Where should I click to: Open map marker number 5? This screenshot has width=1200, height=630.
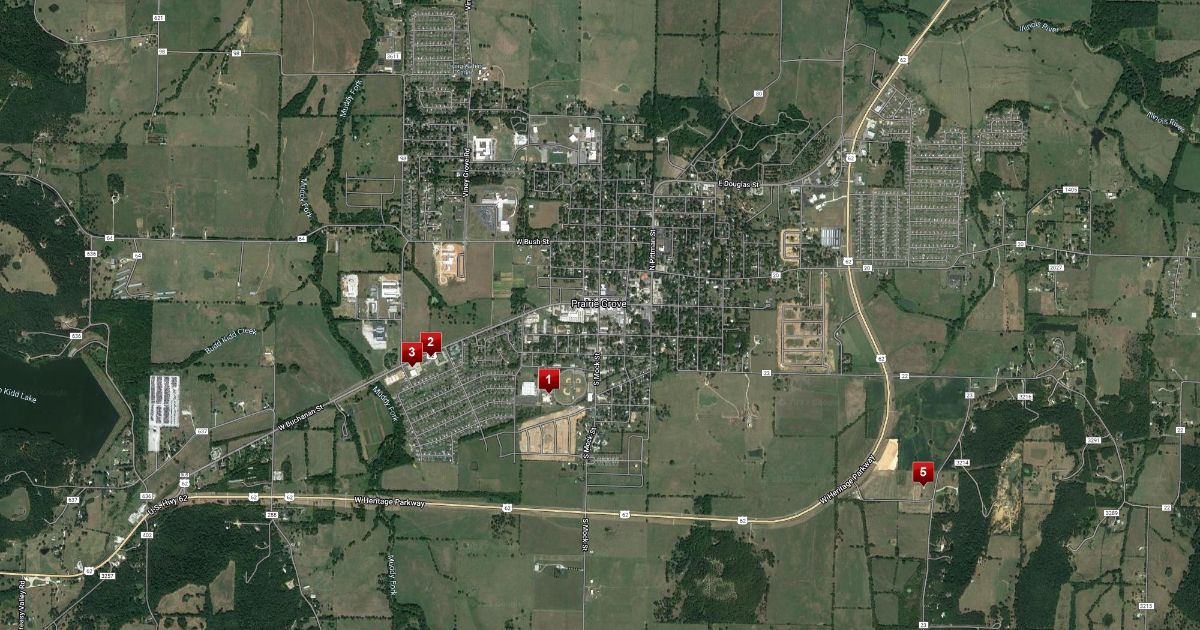[x=922, y=471]
